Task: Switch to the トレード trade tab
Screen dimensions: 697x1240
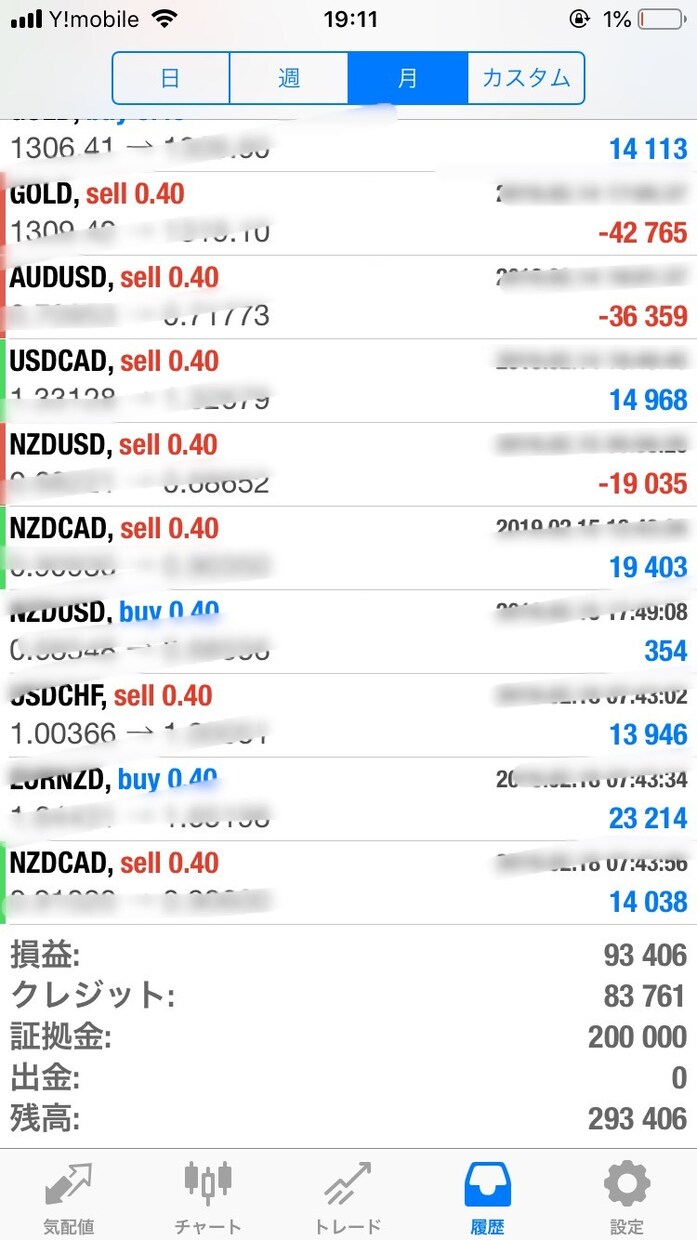Action: (x=348, y=1197)
